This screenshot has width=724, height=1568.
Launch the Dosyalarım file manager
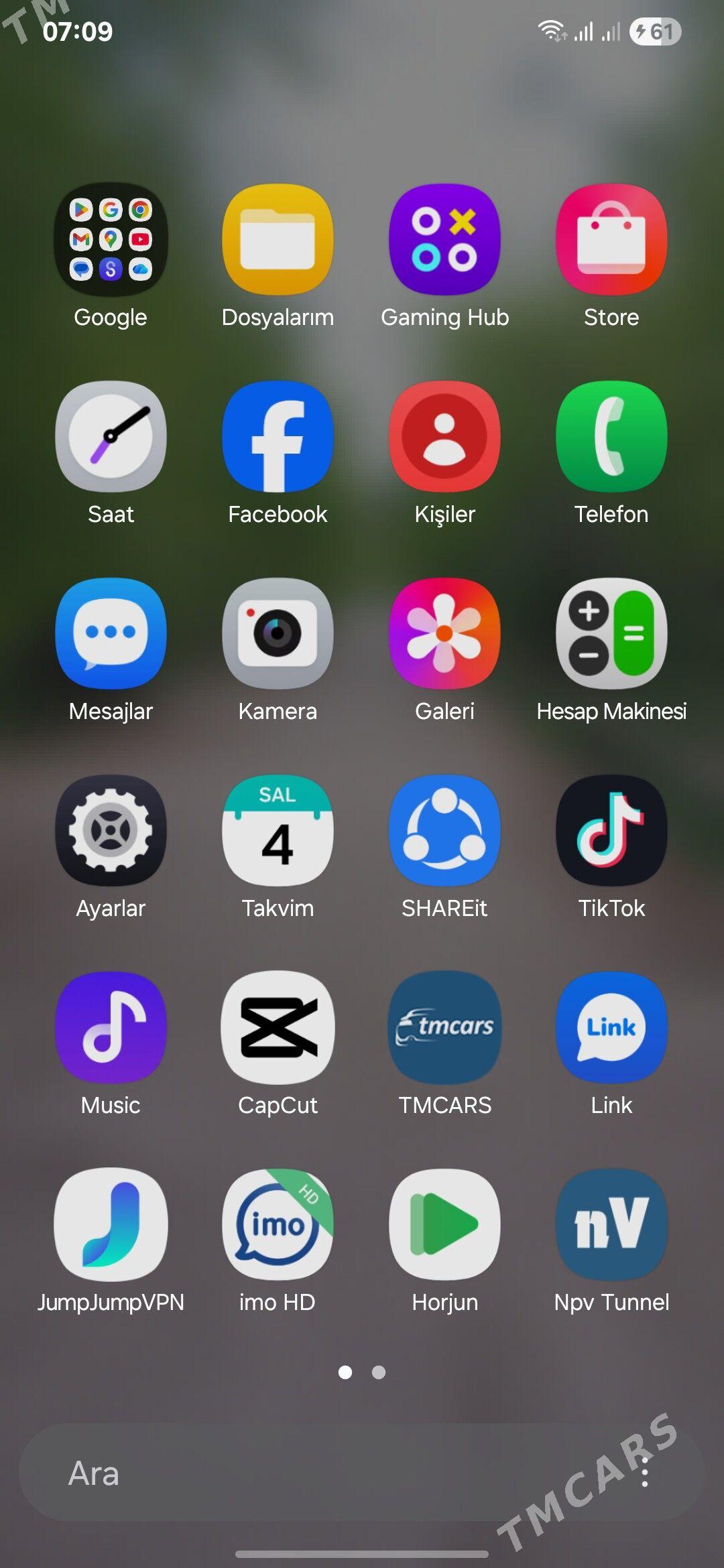pos(278,240)
